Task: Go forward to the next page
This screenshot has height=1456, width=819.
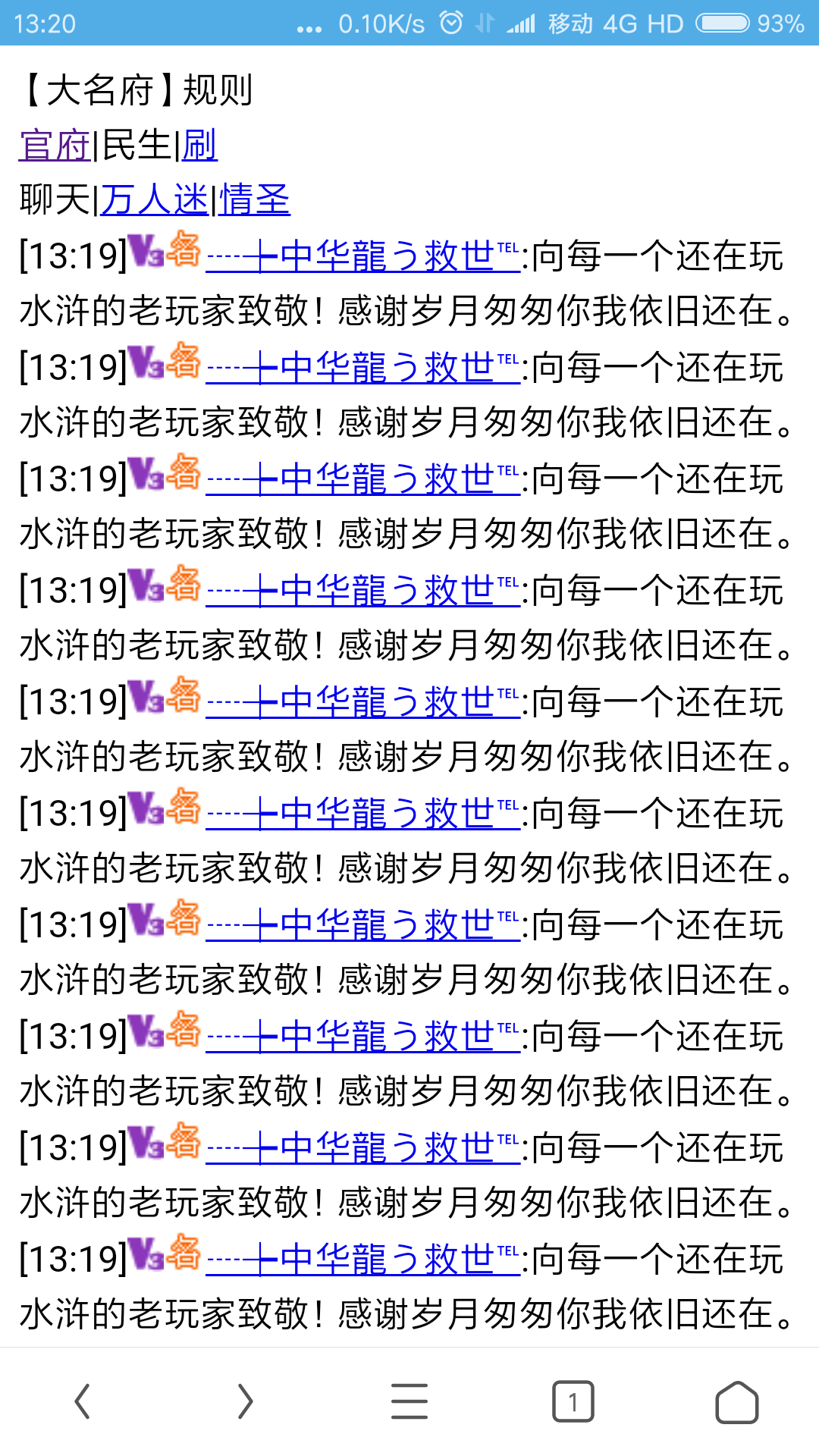Action: coord(244,1401)
